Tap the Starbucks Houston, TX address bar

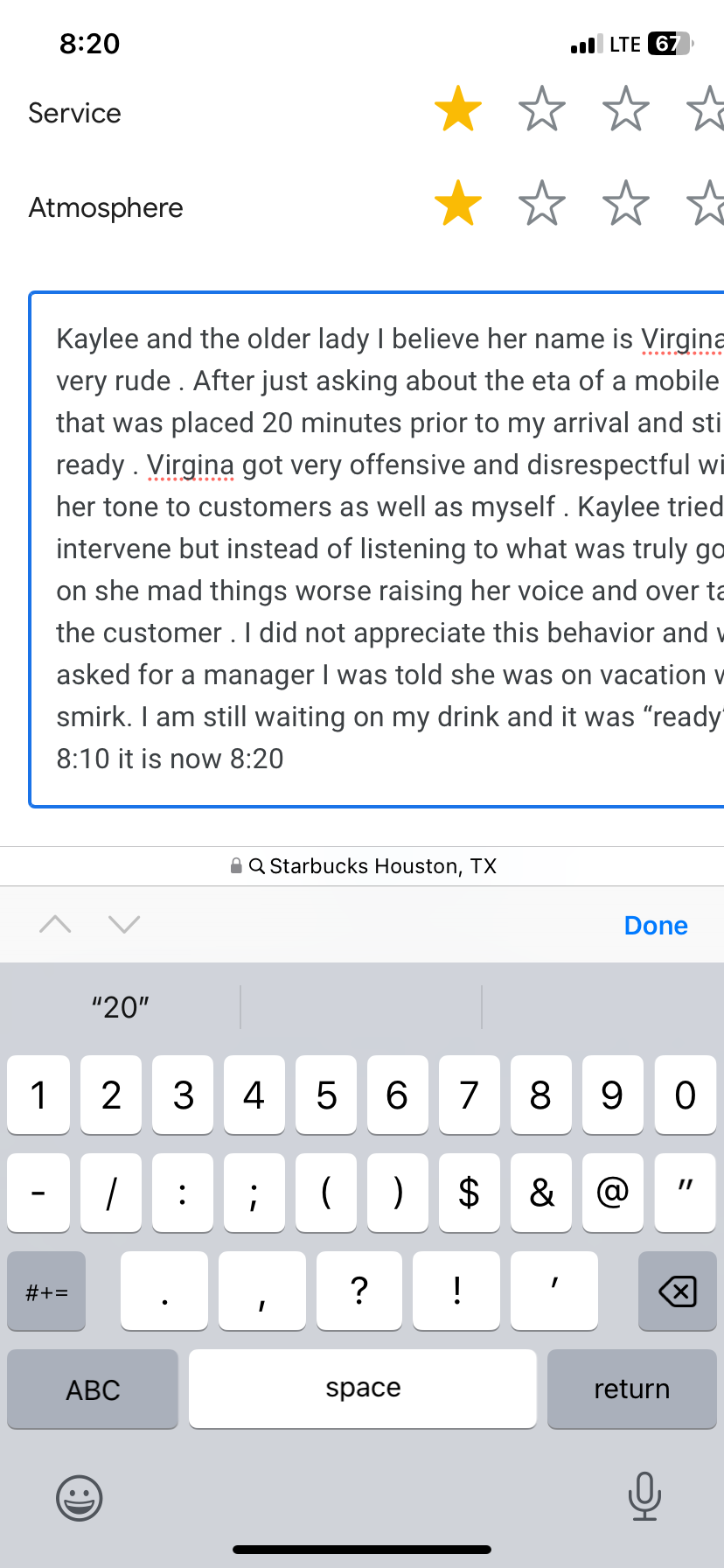pos(364,866)
